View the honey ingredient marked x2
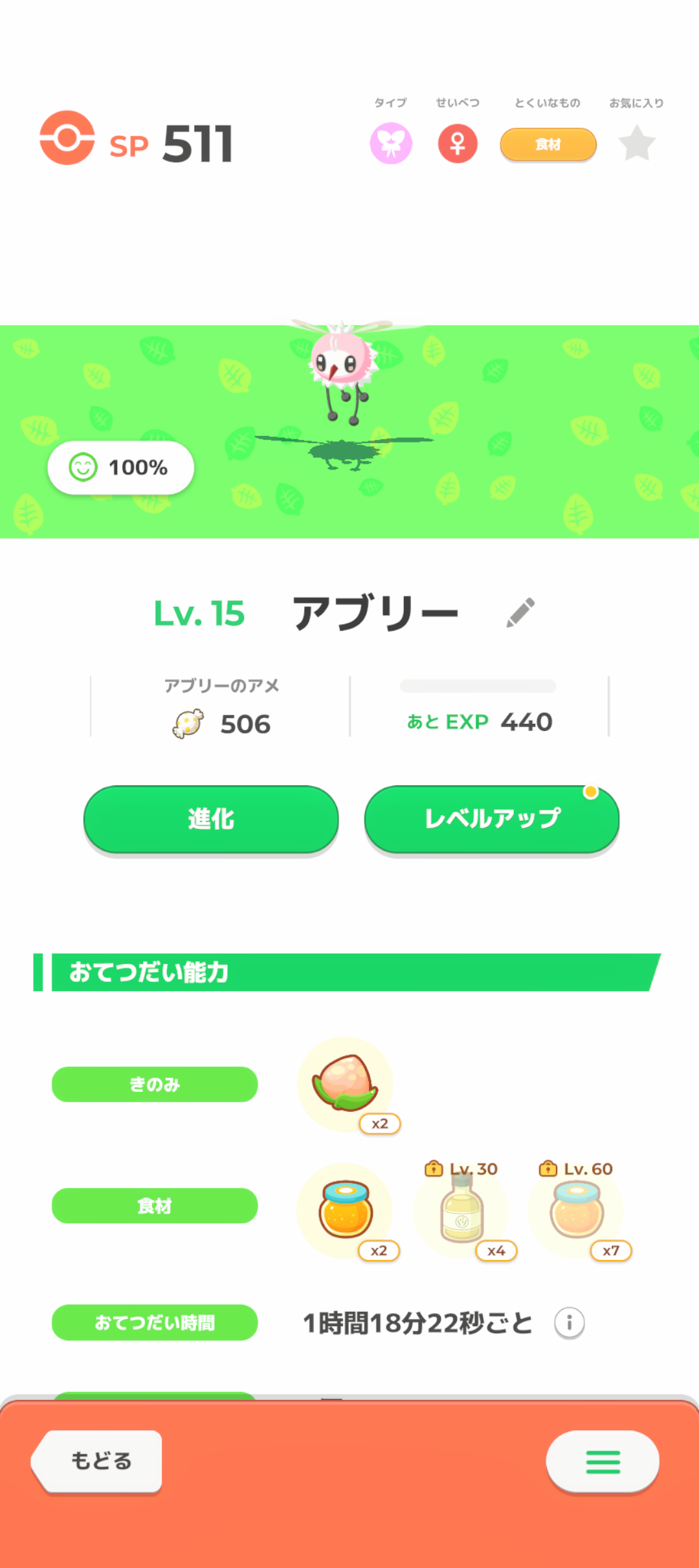Image resolution: width=699 pixels, height=1568 pixels. [x=346, y=1210]
